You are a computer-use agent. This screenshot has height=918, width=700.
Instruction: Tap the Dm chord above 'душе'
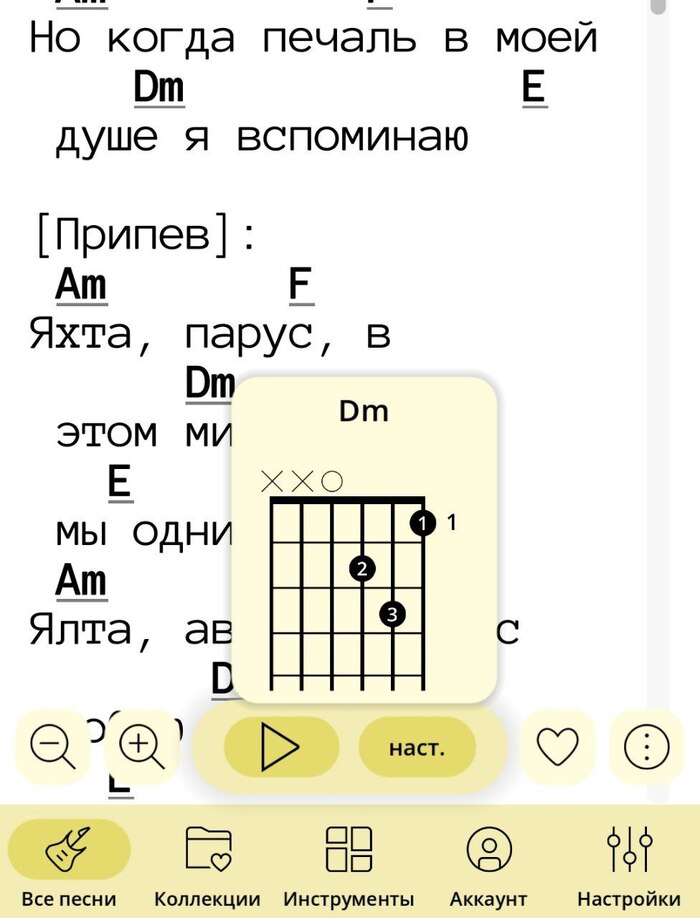(159, 89)
